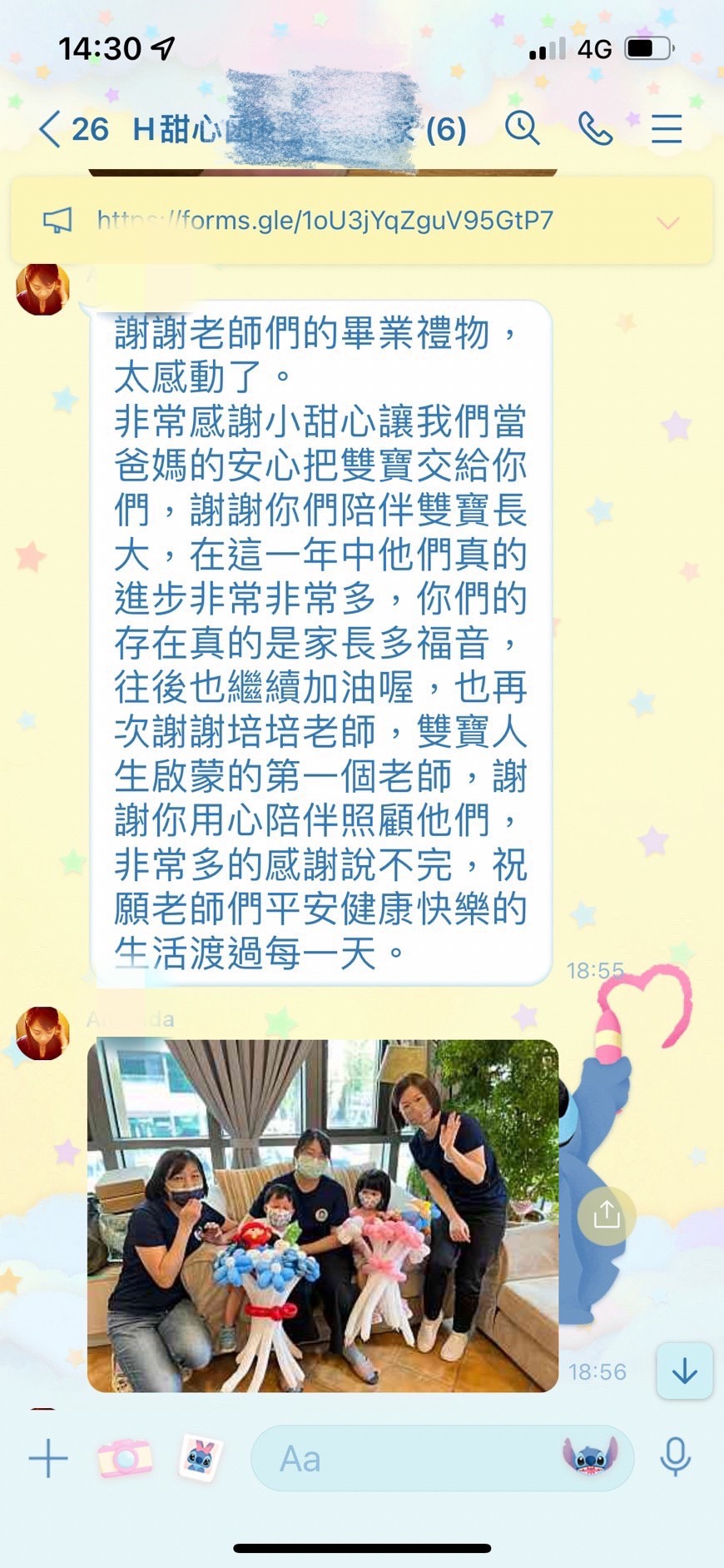Jump to the latest message with the down arrow
Screen dimensions: 724x1568
(684, 1370)
